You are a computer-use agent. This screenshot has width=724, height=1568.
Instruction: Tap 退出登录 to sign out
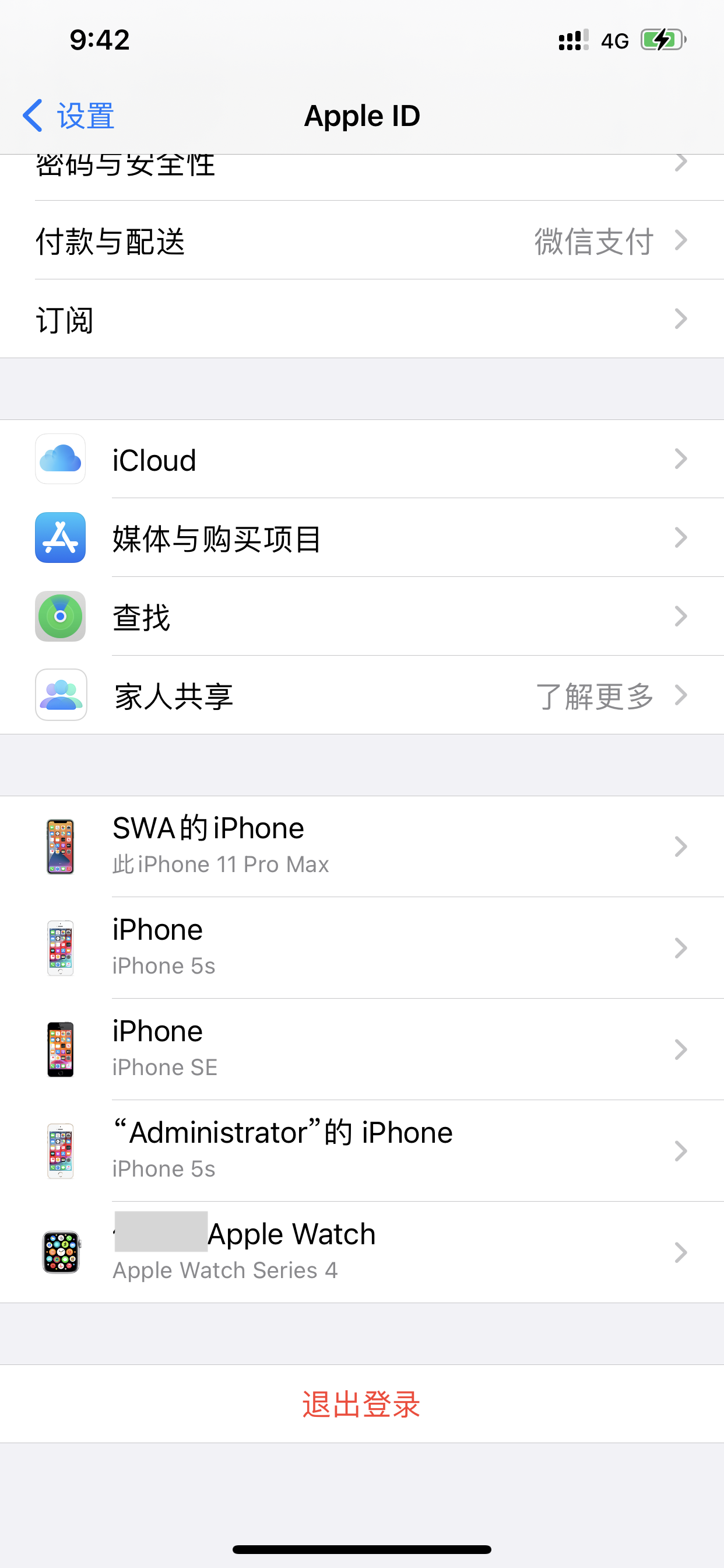point(362,1403)
